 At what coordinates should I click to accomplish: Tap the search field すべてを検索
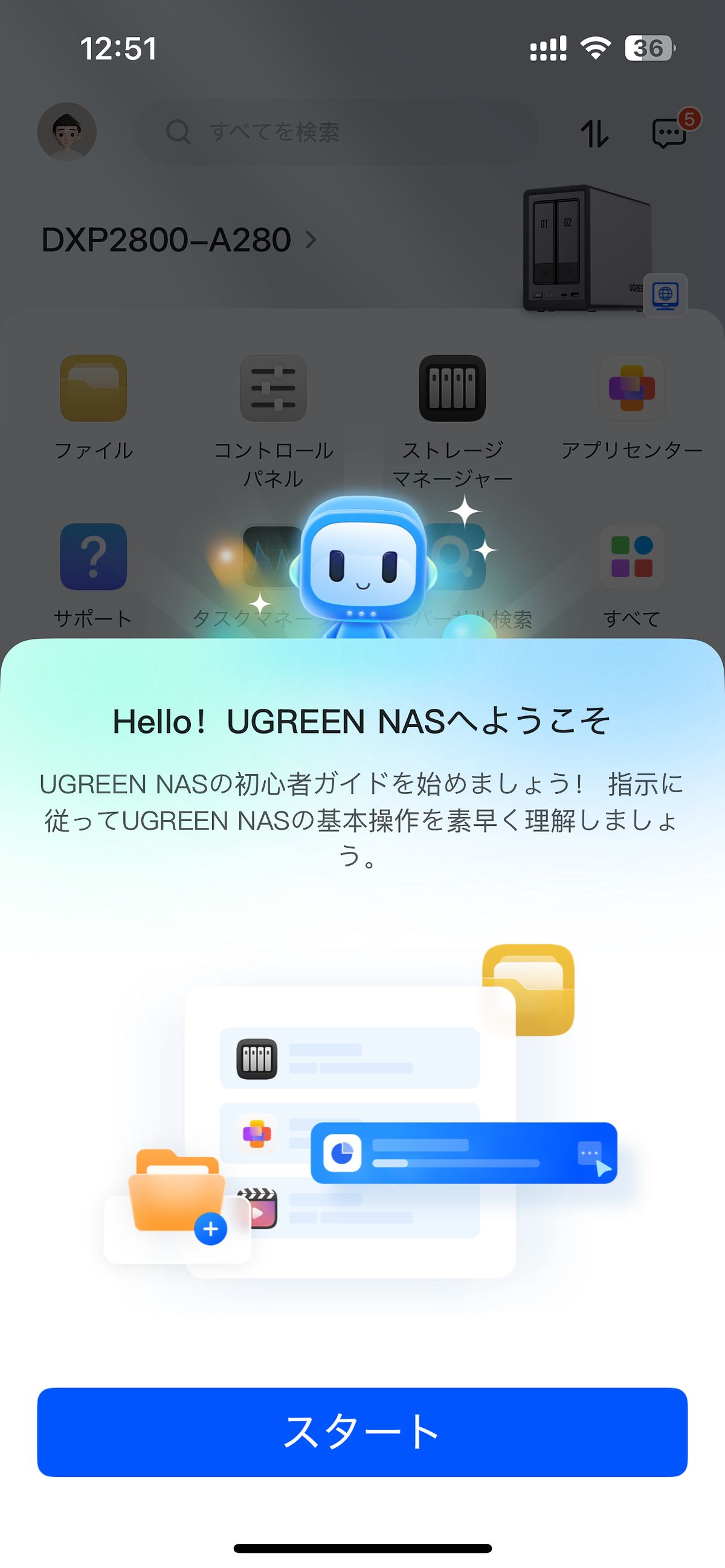coord(340,133)
